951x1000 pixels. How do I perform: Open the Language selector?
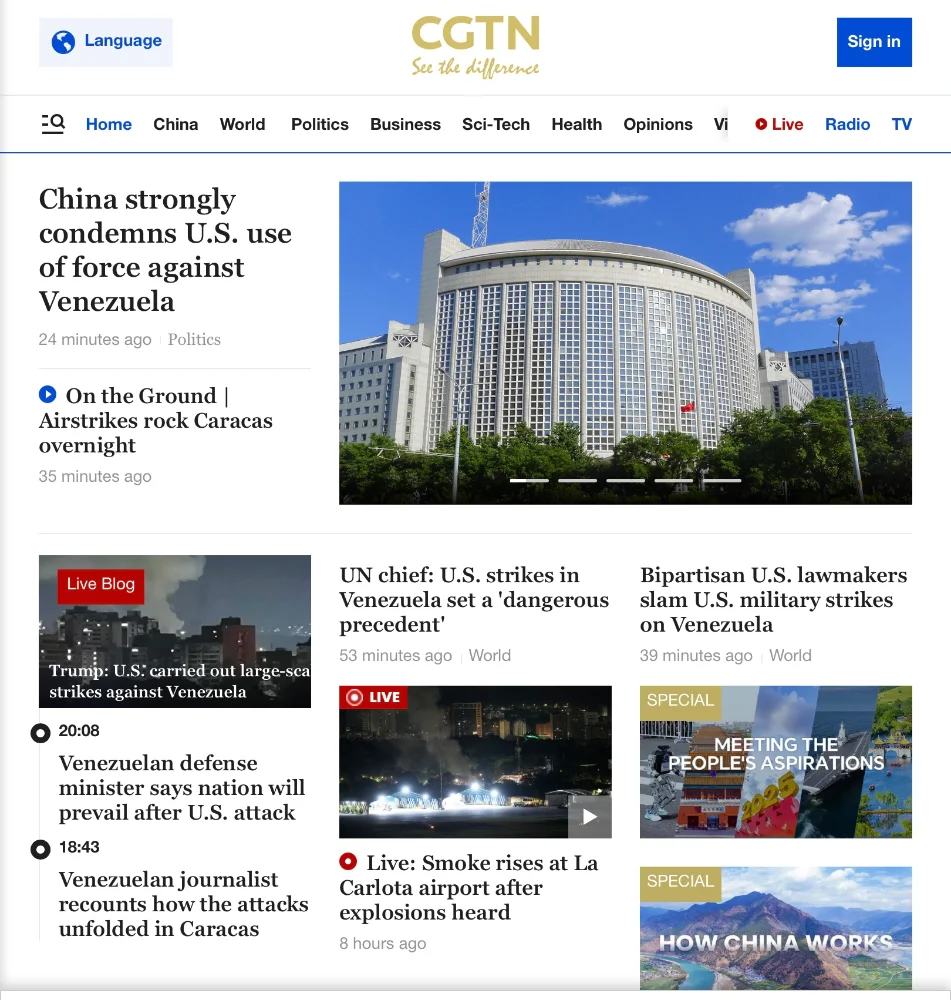click(106, 42)
